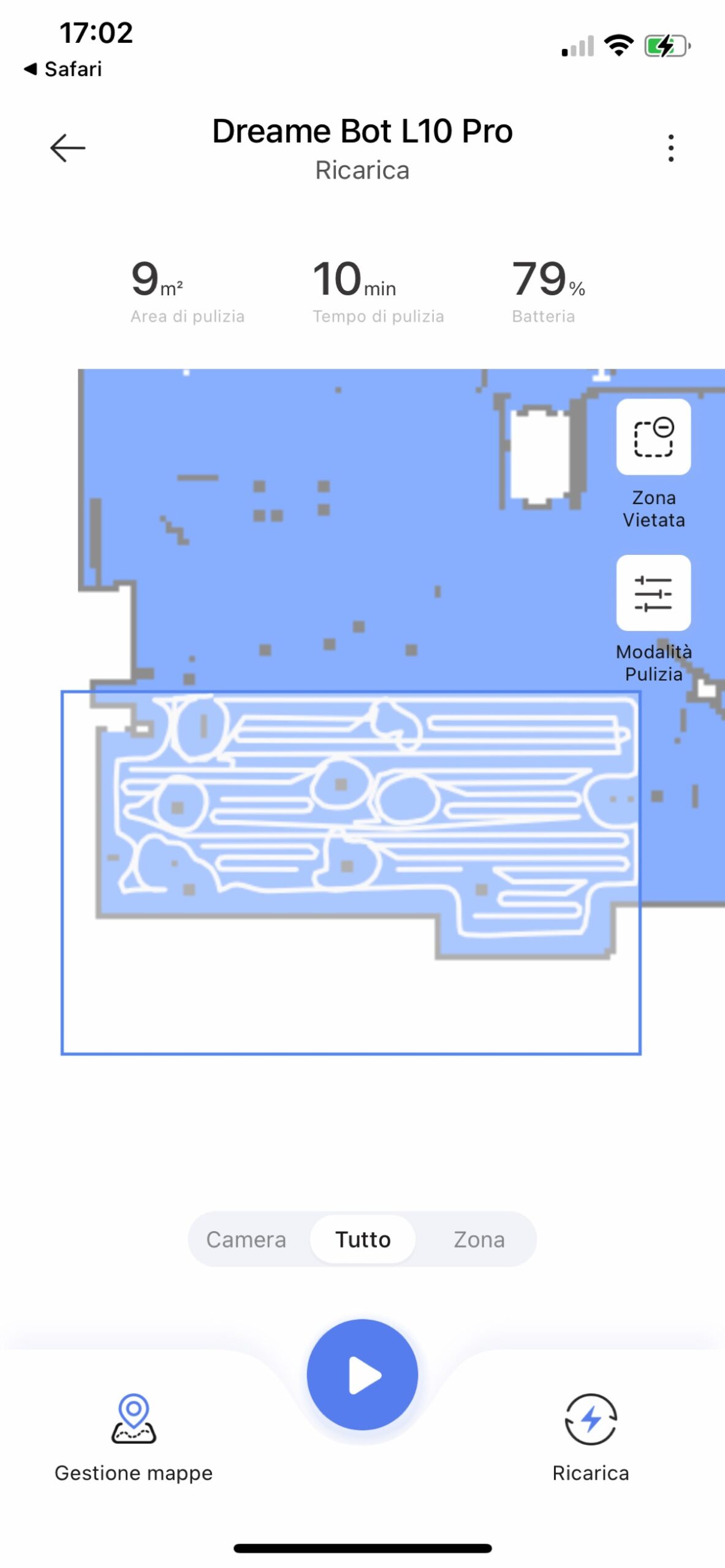
Task: Open Modalità Pulizia settings
Action: tap(653, 593)
